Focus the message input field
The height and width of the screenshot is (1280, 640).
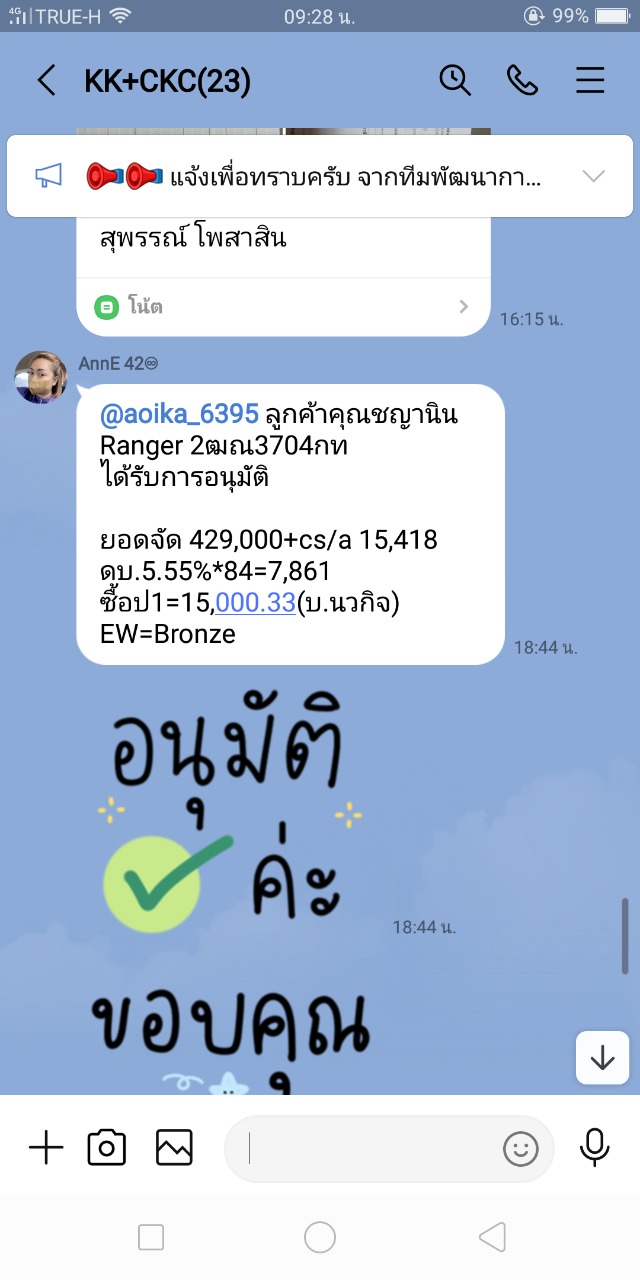370,1149
